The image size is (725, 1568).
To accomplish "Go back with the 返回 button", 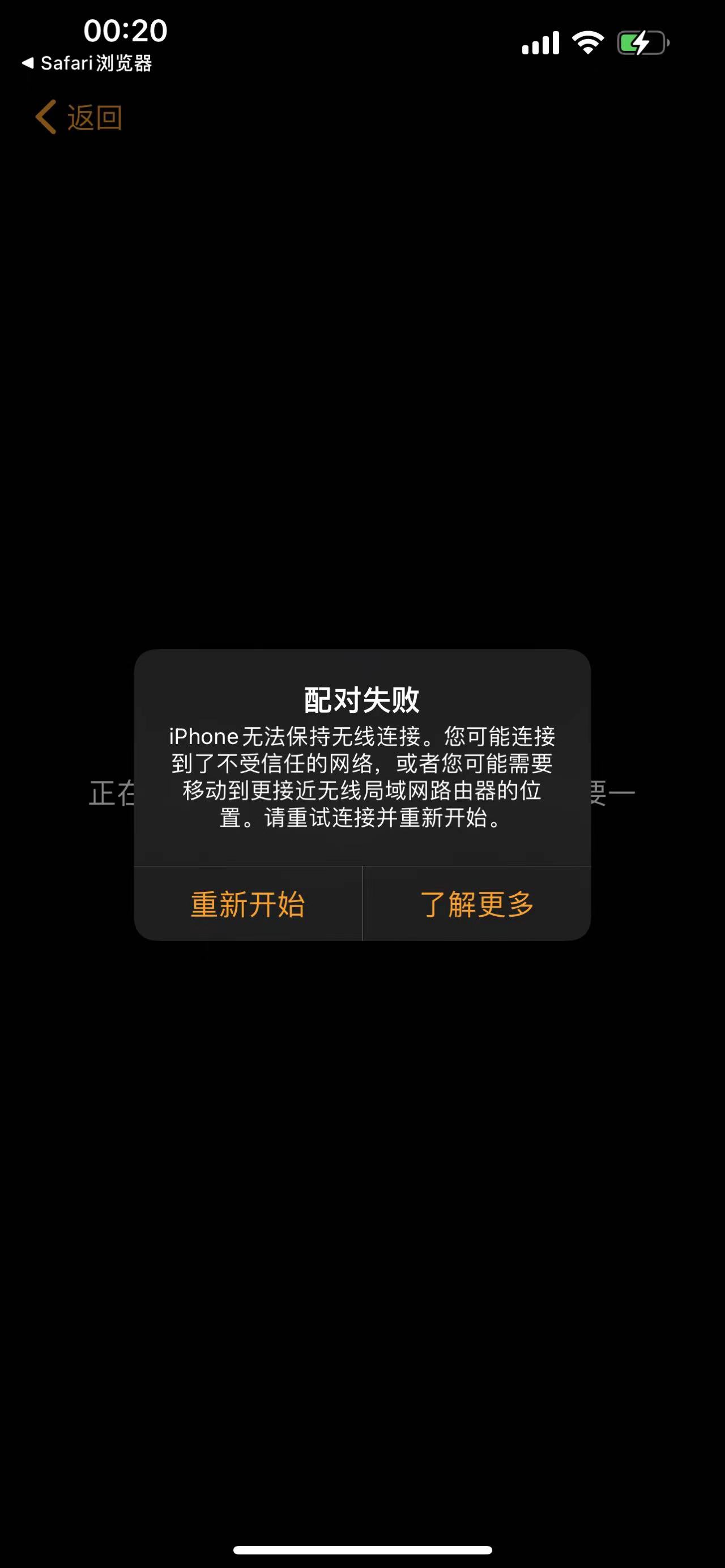I will pyautogui.click(x=79, y=117).
